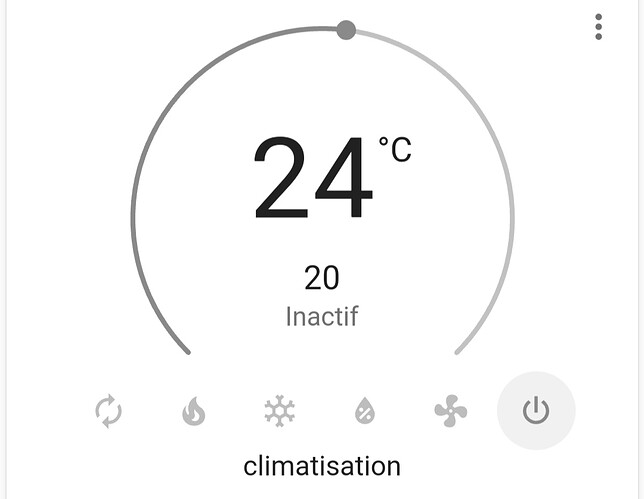Switch to heating mode flame icon

[194, 411]
